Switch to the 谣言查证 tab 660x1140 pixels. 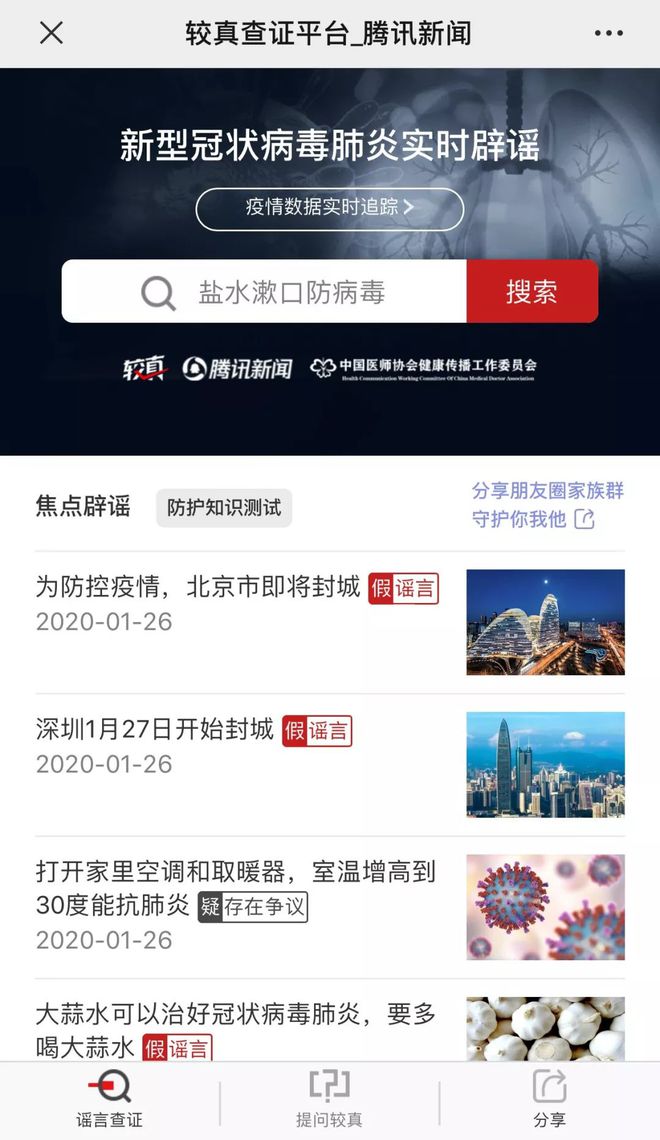pyautogui.click(x=109, y=1099)
